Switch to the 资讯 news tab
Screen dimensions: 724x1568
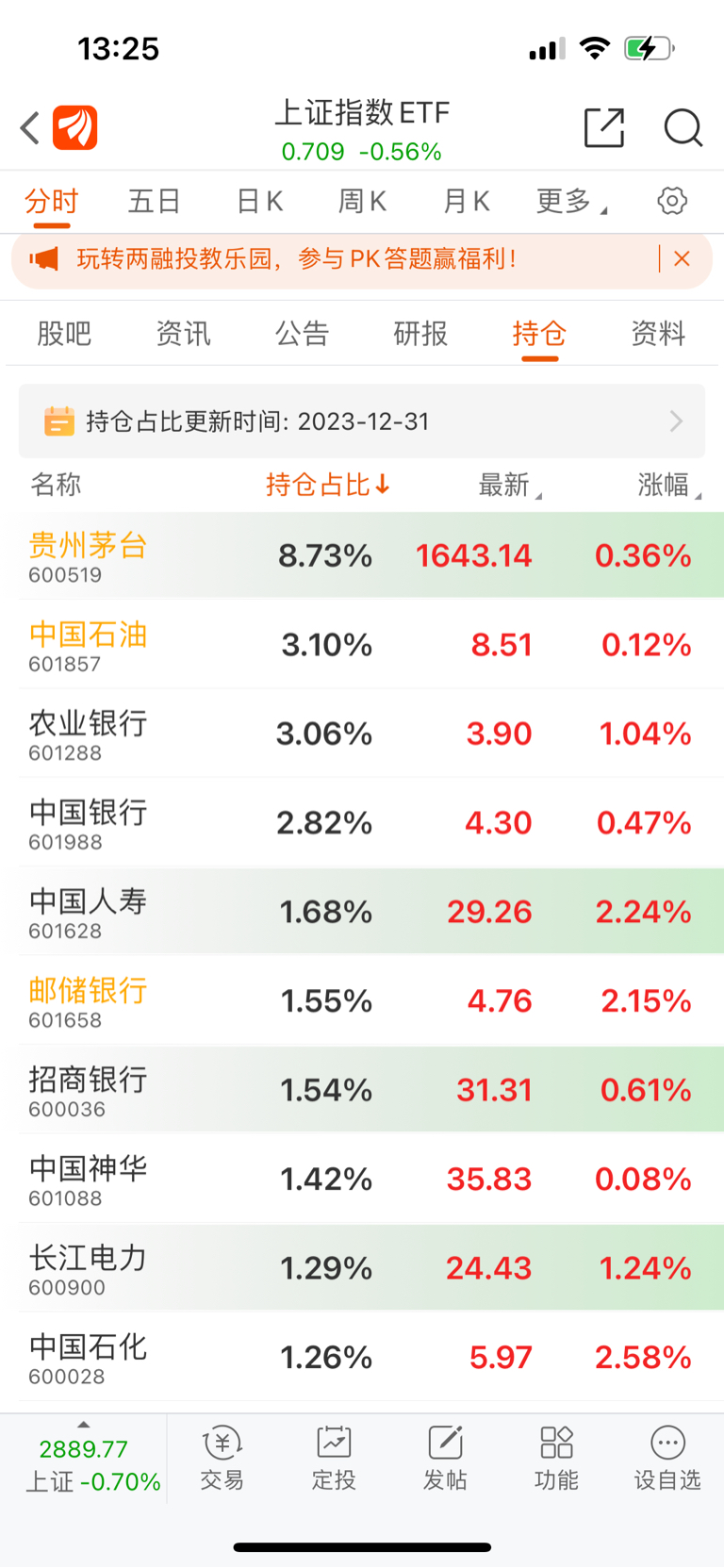183,333
